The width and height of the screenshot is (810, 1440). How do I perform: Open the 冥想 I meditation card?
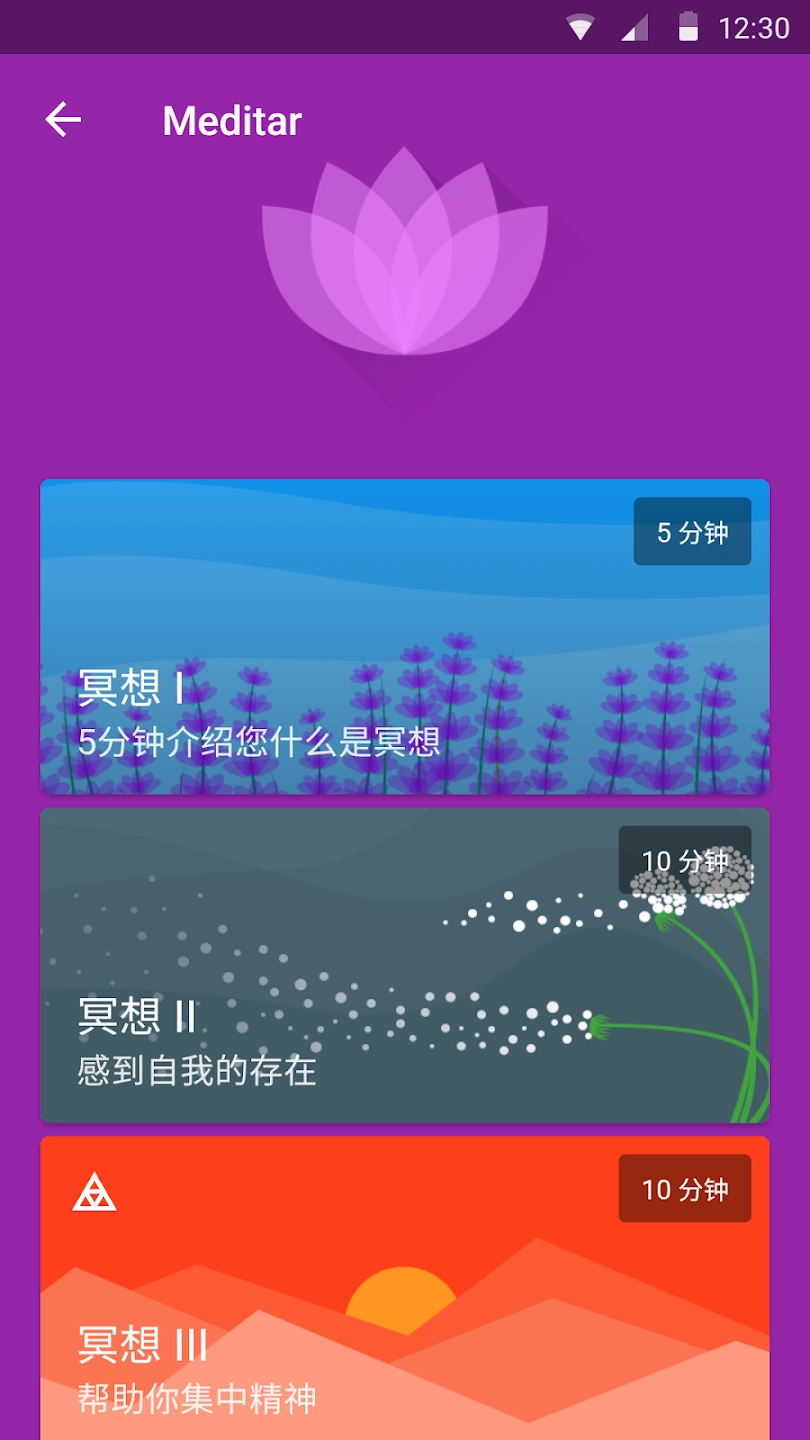(x=404, y=600)
